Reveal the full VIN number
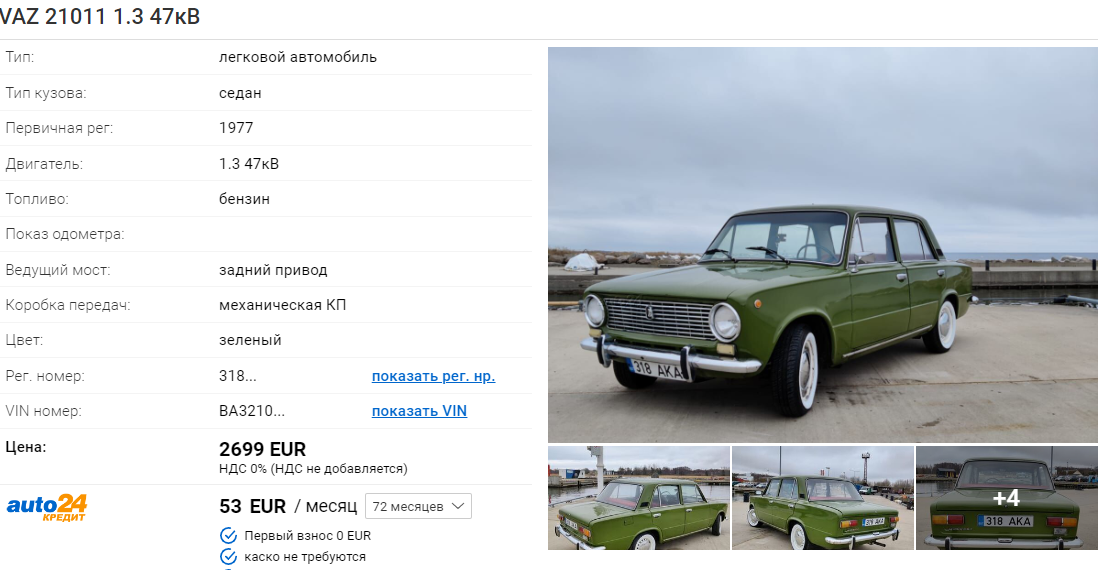This screenshot has width=1101, height=570. (x=419, y=411)
